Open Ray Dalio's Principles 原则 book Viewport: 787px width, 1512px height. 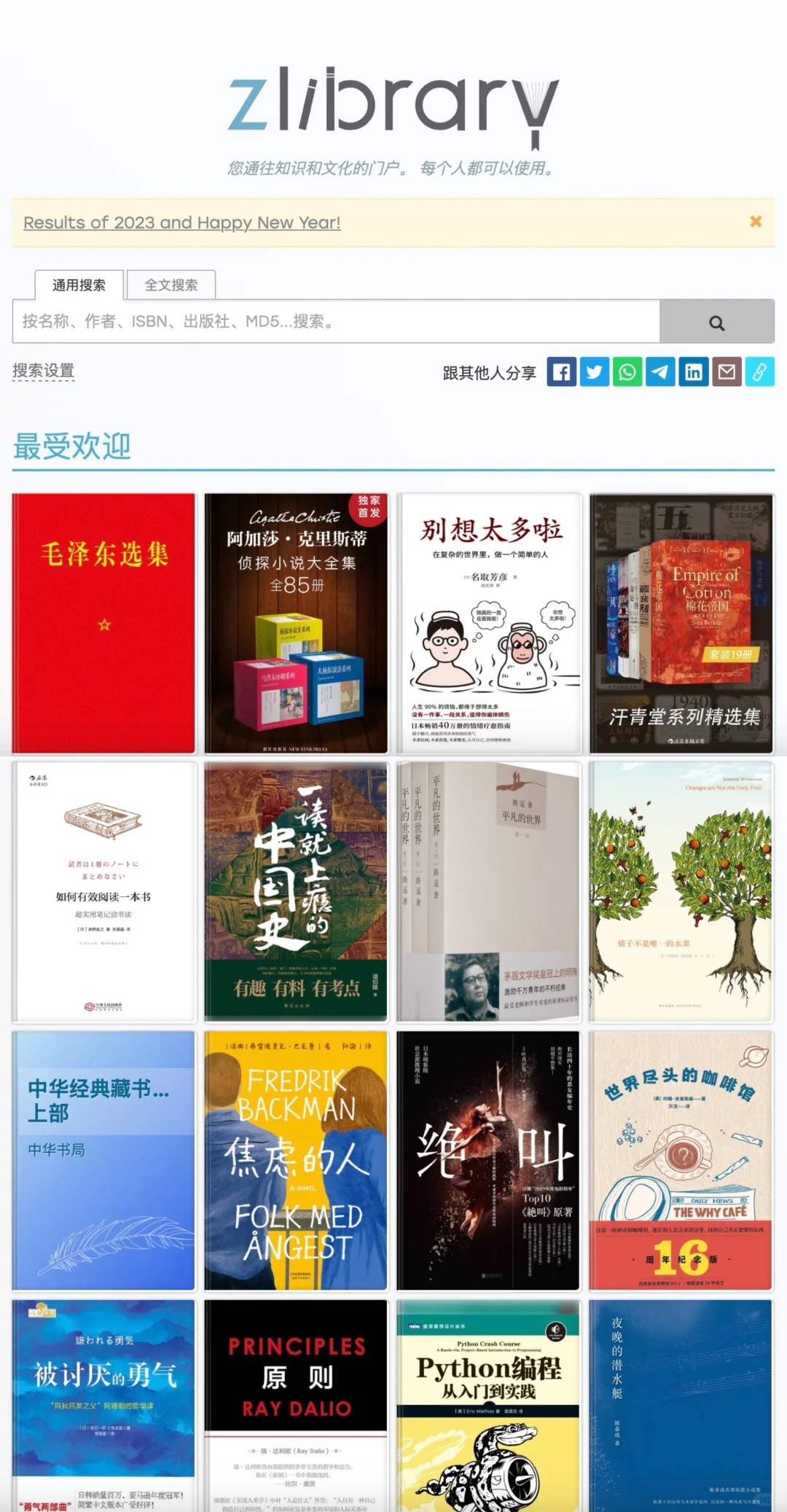coord(296,1406)
